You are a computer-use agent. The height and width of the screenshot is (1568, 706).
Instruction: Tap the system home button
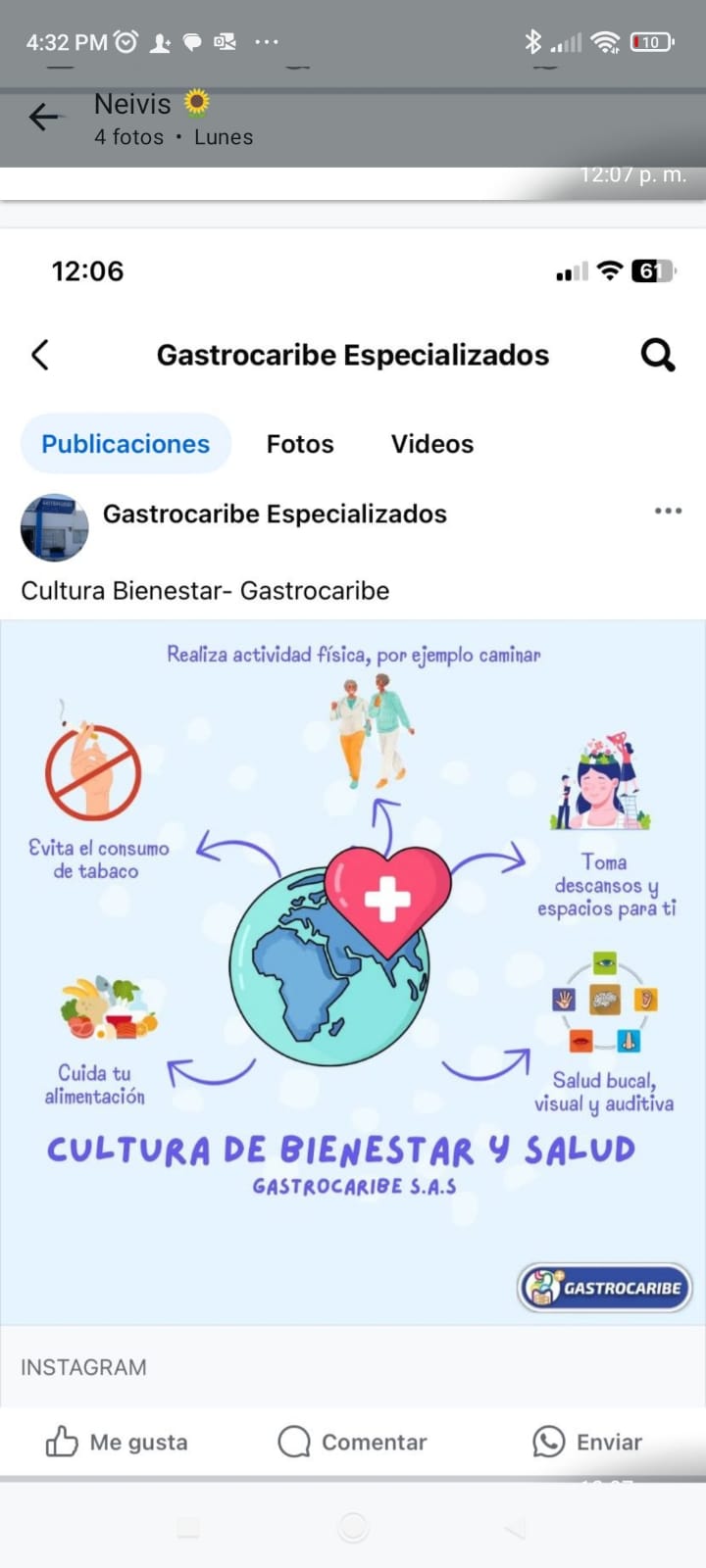tap(353, 1527)
